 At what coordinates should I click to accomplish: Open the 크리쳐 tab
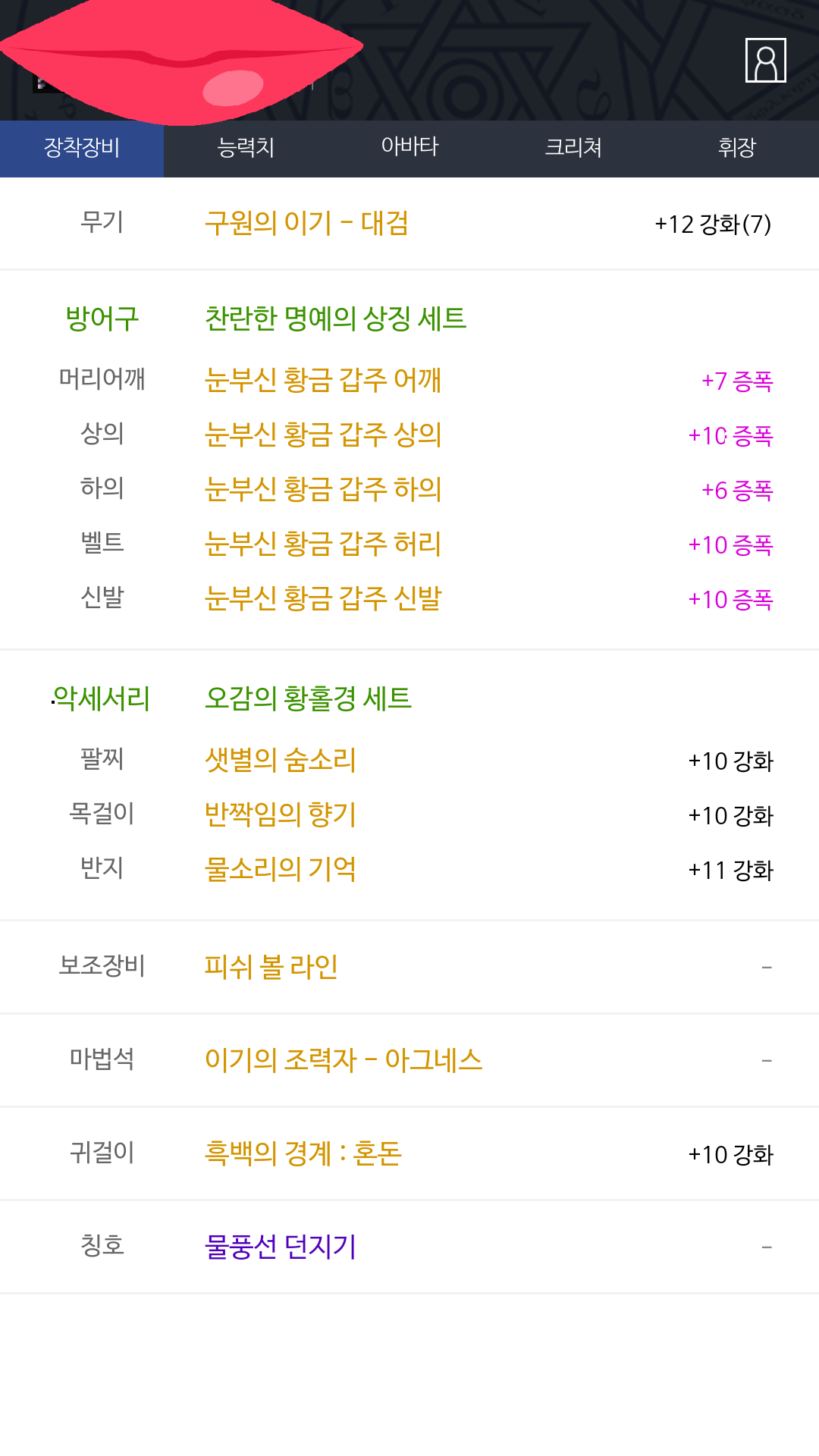point(573,147)
